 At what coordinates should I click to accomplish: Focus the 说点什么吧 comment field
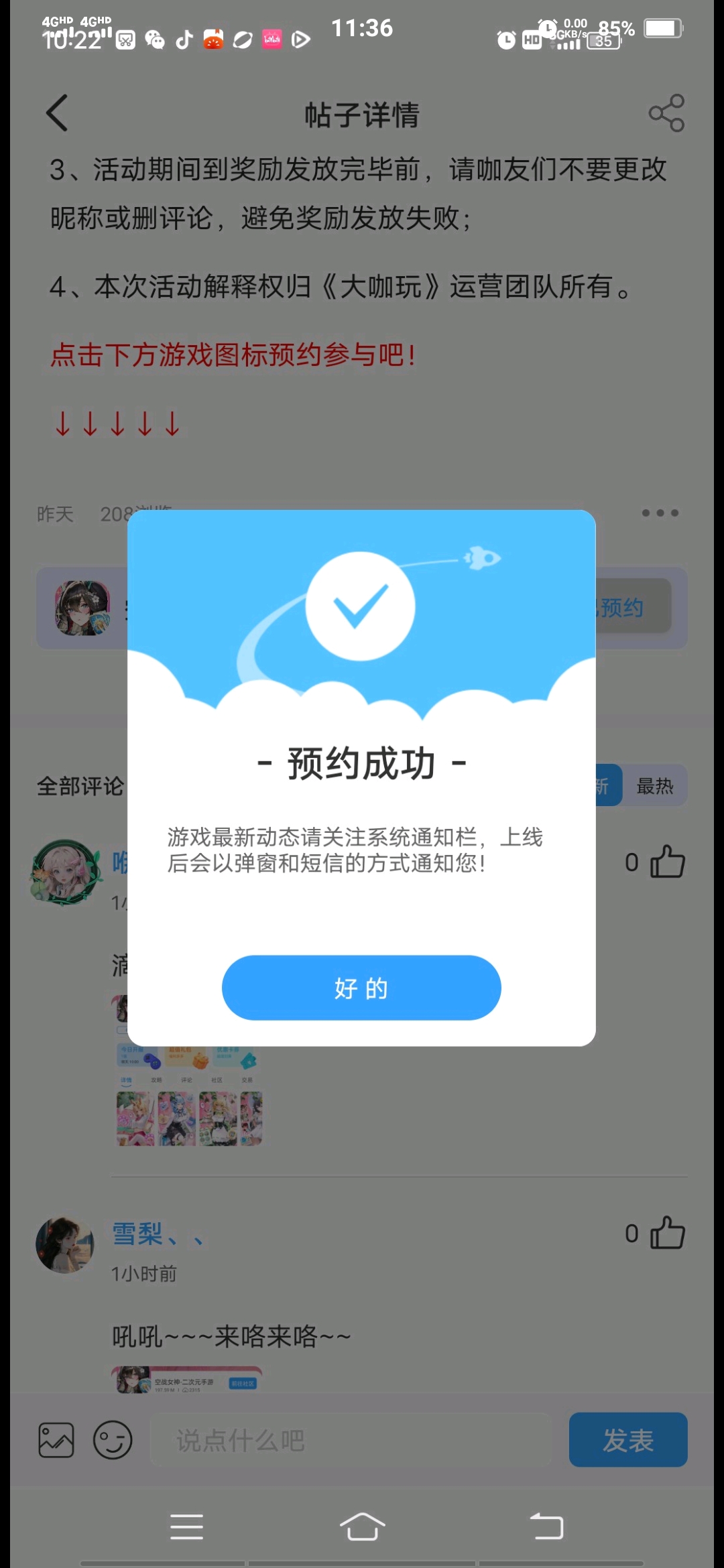click(351, 1440)
